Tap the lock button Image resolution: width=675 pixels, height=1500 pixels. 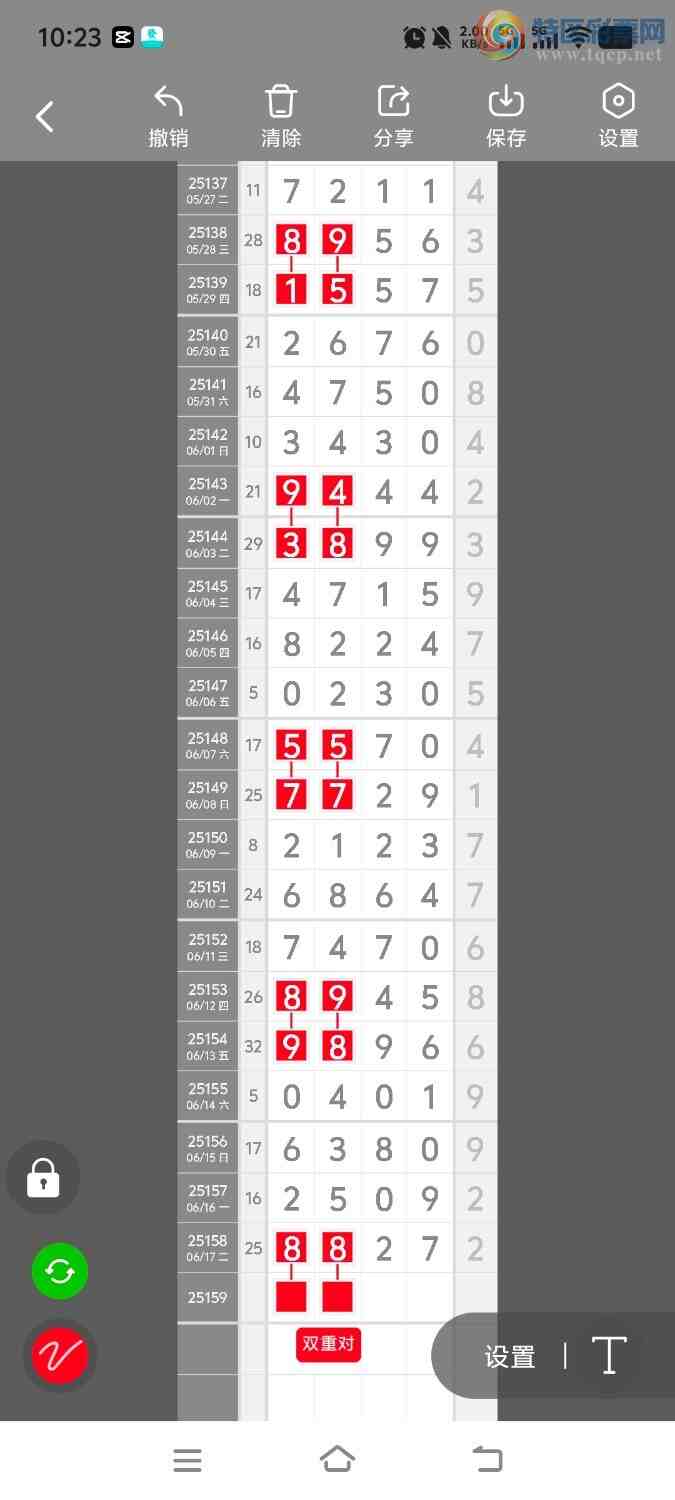tap(43, 1178)
